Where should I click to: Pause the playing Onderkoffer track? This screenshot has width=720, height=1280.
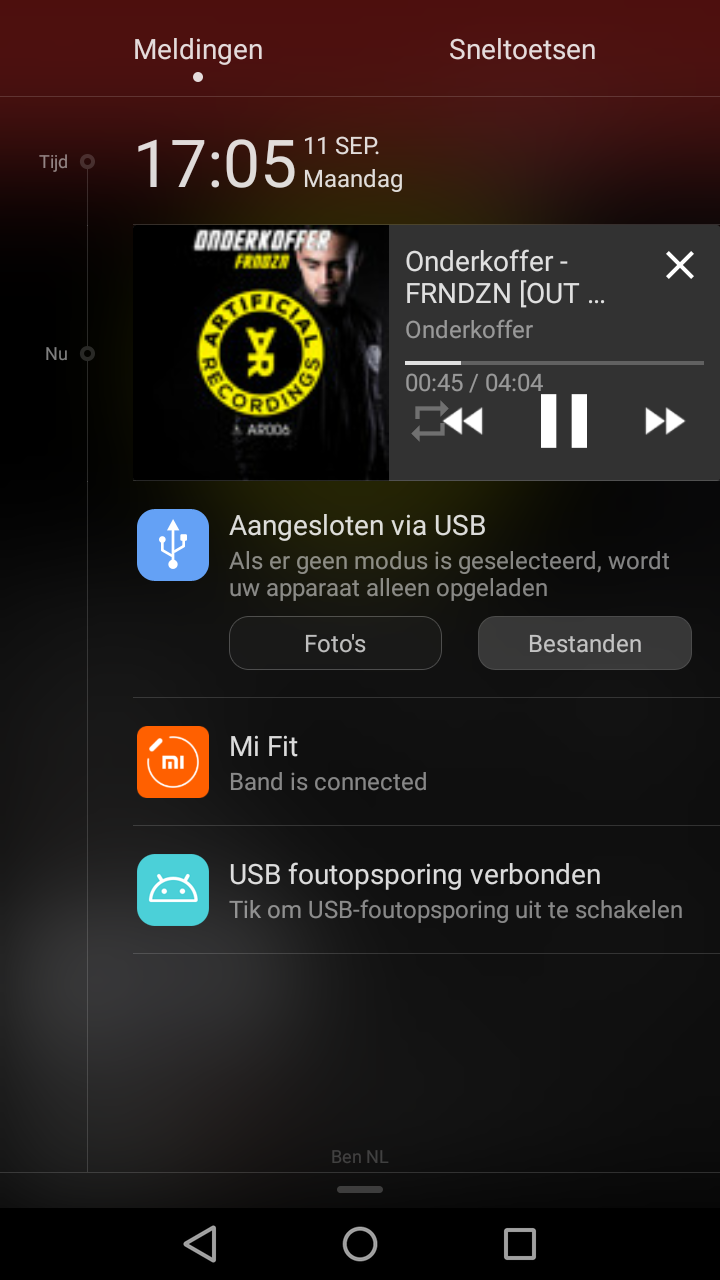click(564, 421)
